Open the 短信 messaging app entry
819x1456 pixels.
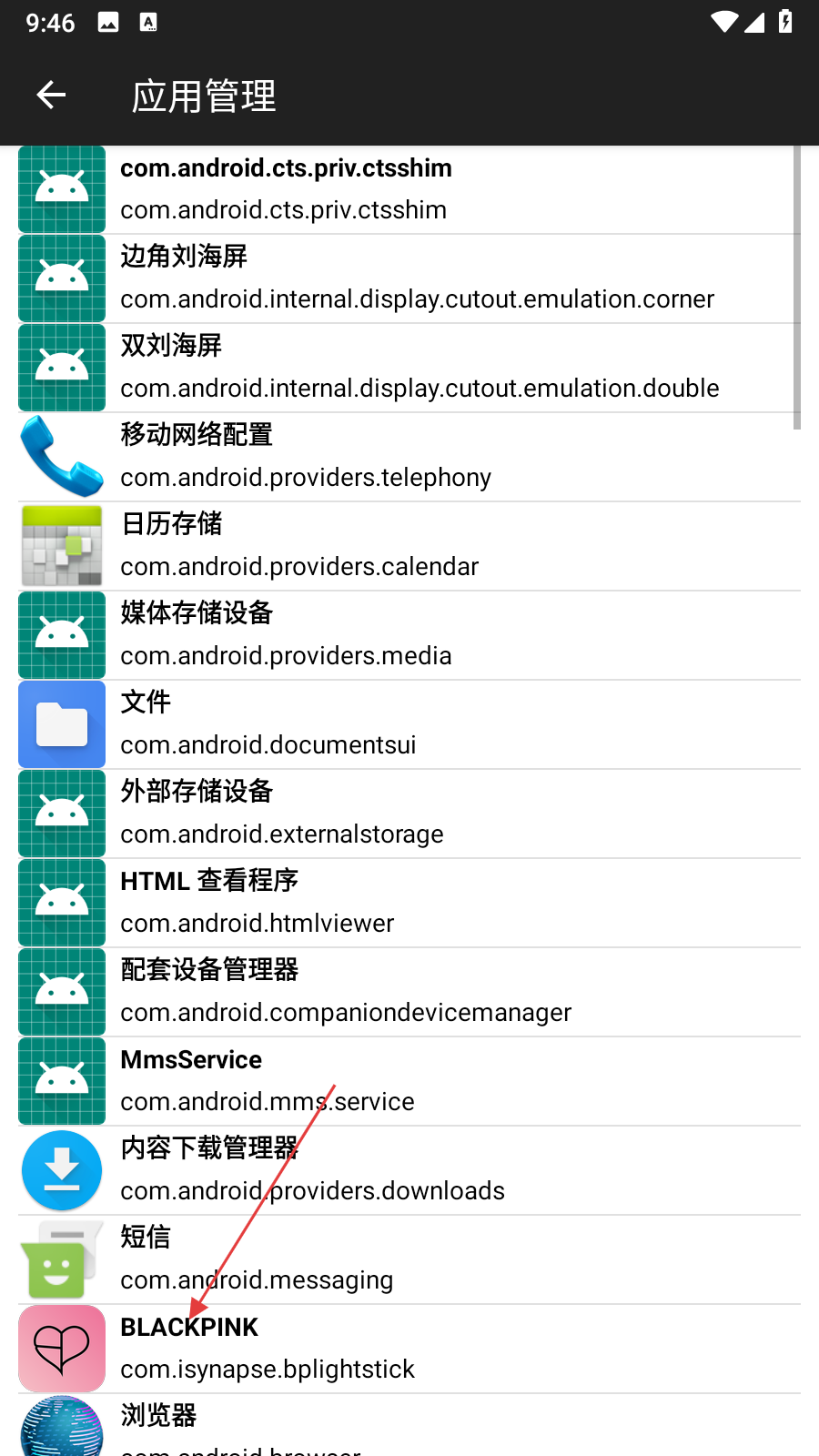pos(409,1259)
